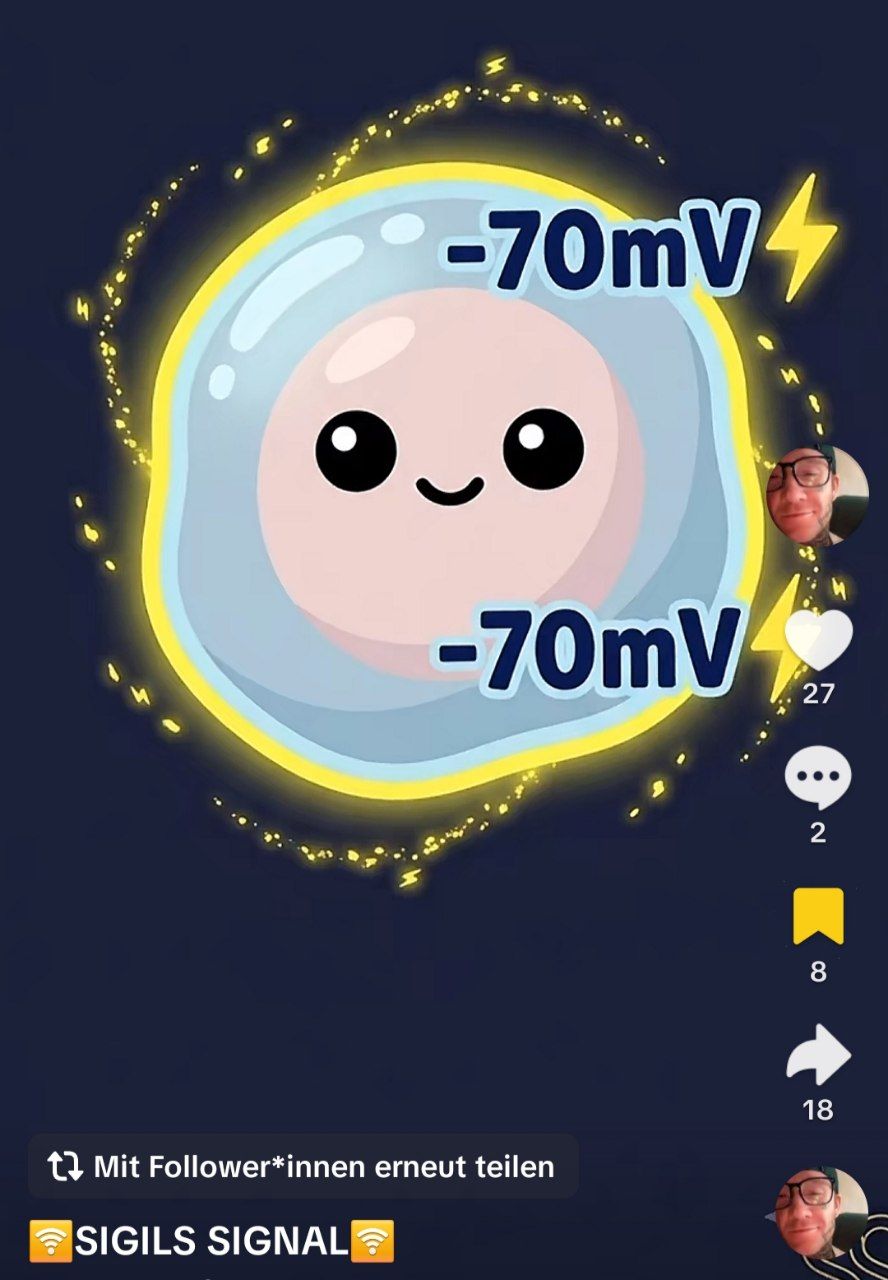The height and width of the screenshot is (1280, 888).
Task: Remove the video from saved bookmarks
Action: coord(818,916)
